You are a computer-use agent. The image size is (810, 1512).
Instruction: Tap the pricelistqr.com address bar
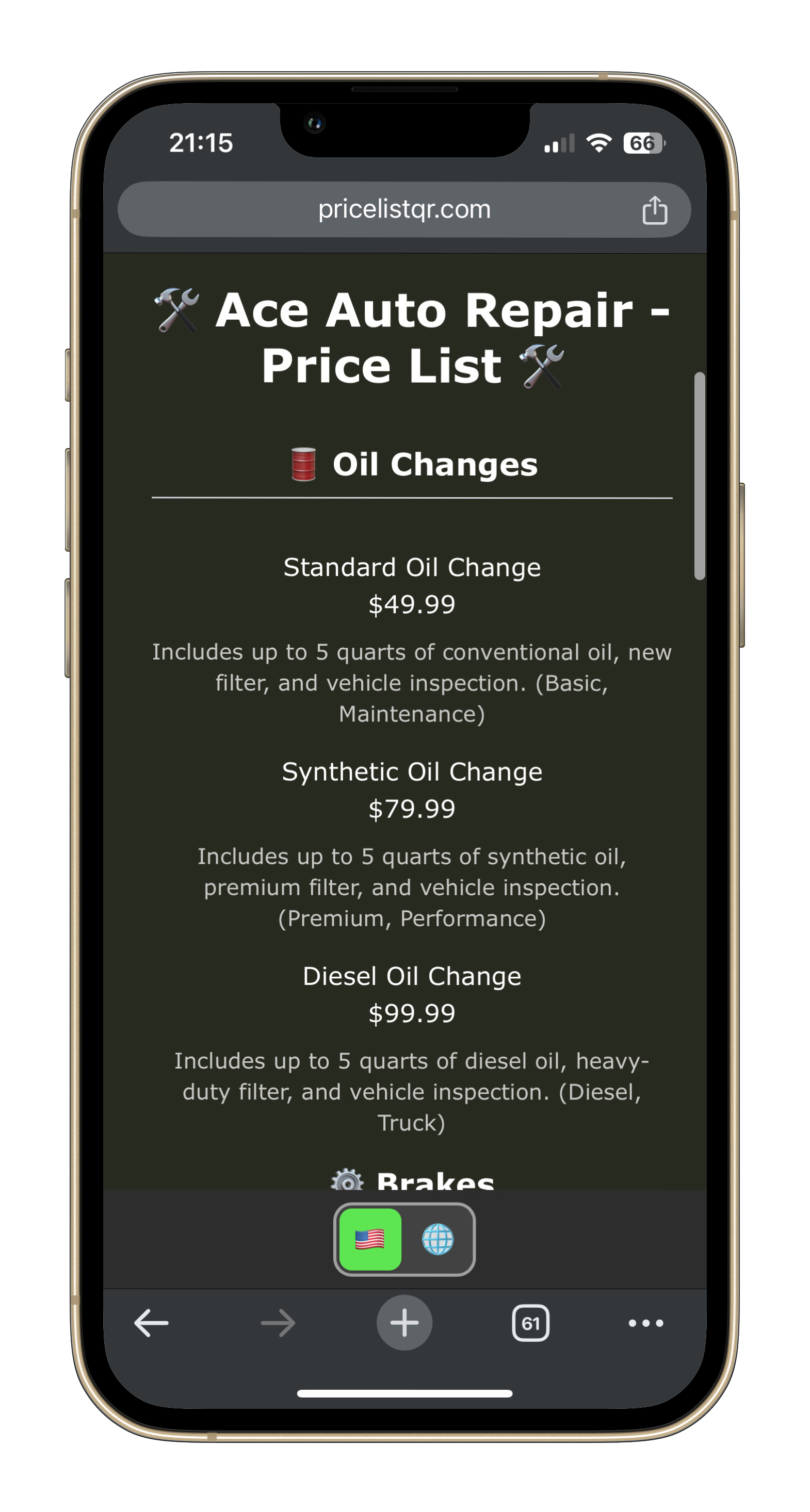click(404, 209)
